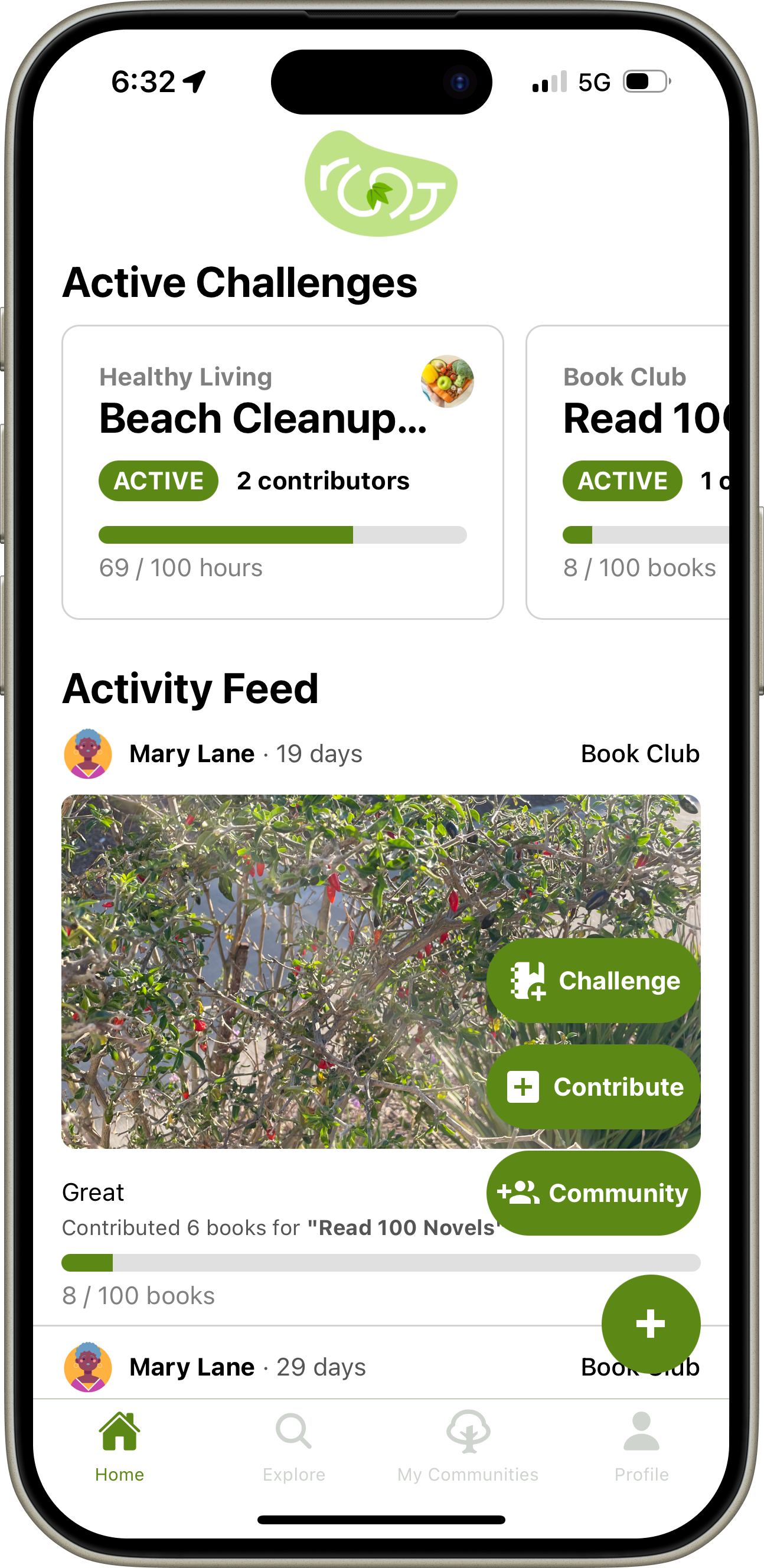Open the My Communities tab
This screenshot has width=764, height=1568.
468,1448
